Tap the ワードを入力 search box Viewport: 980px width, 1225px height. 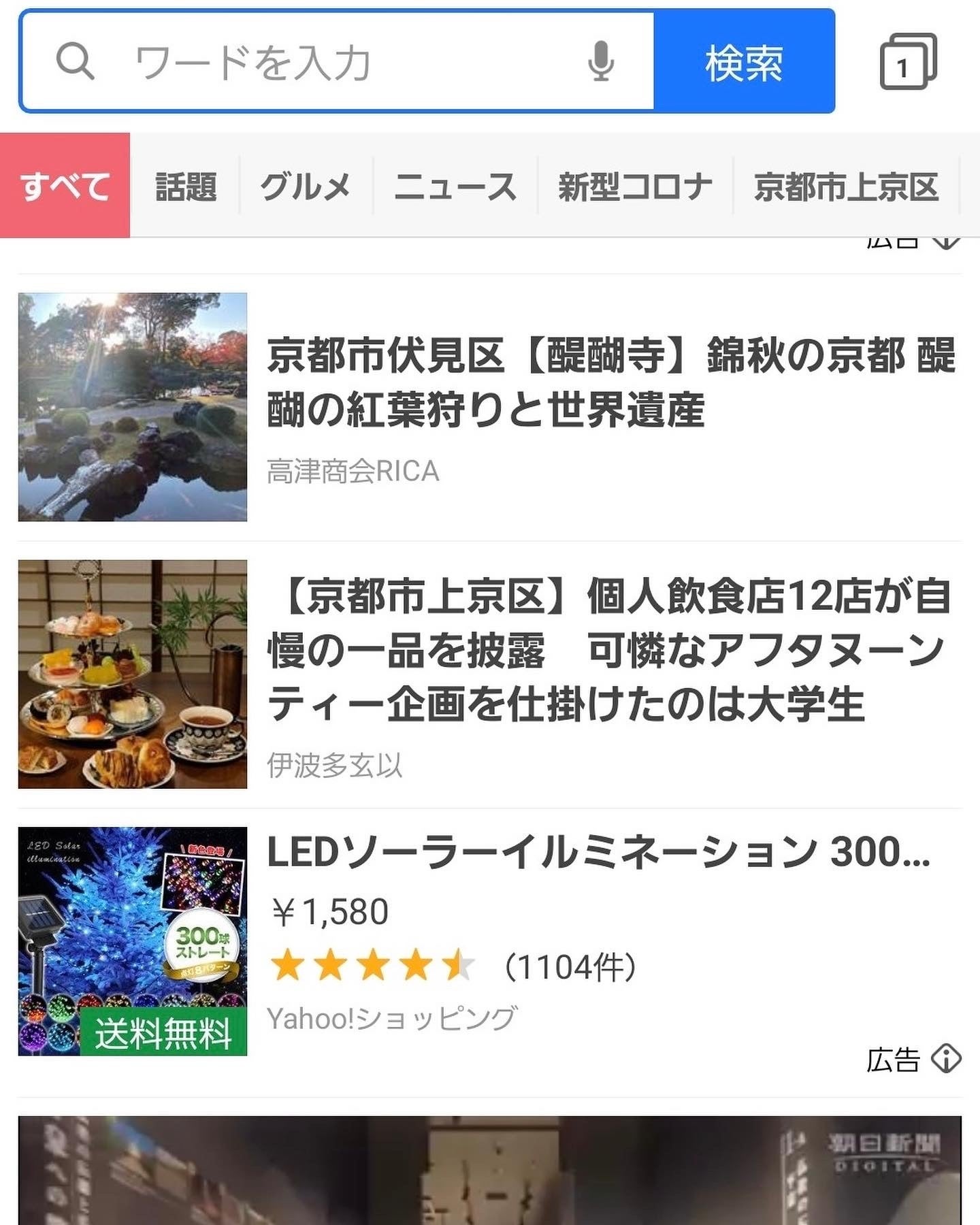tap(340, 63)
